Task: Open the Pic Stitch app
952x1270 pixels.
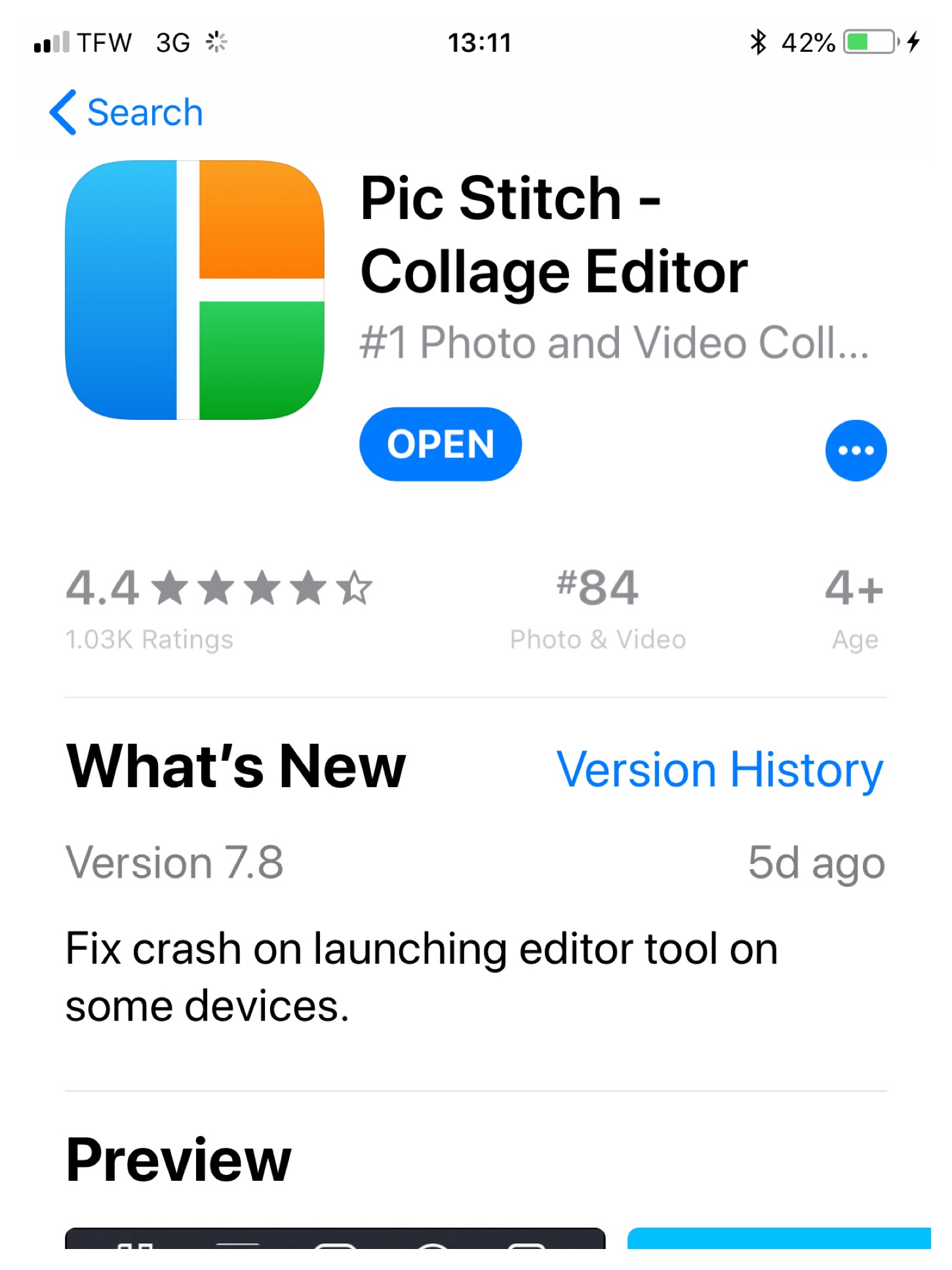Action: click(440, 444)
